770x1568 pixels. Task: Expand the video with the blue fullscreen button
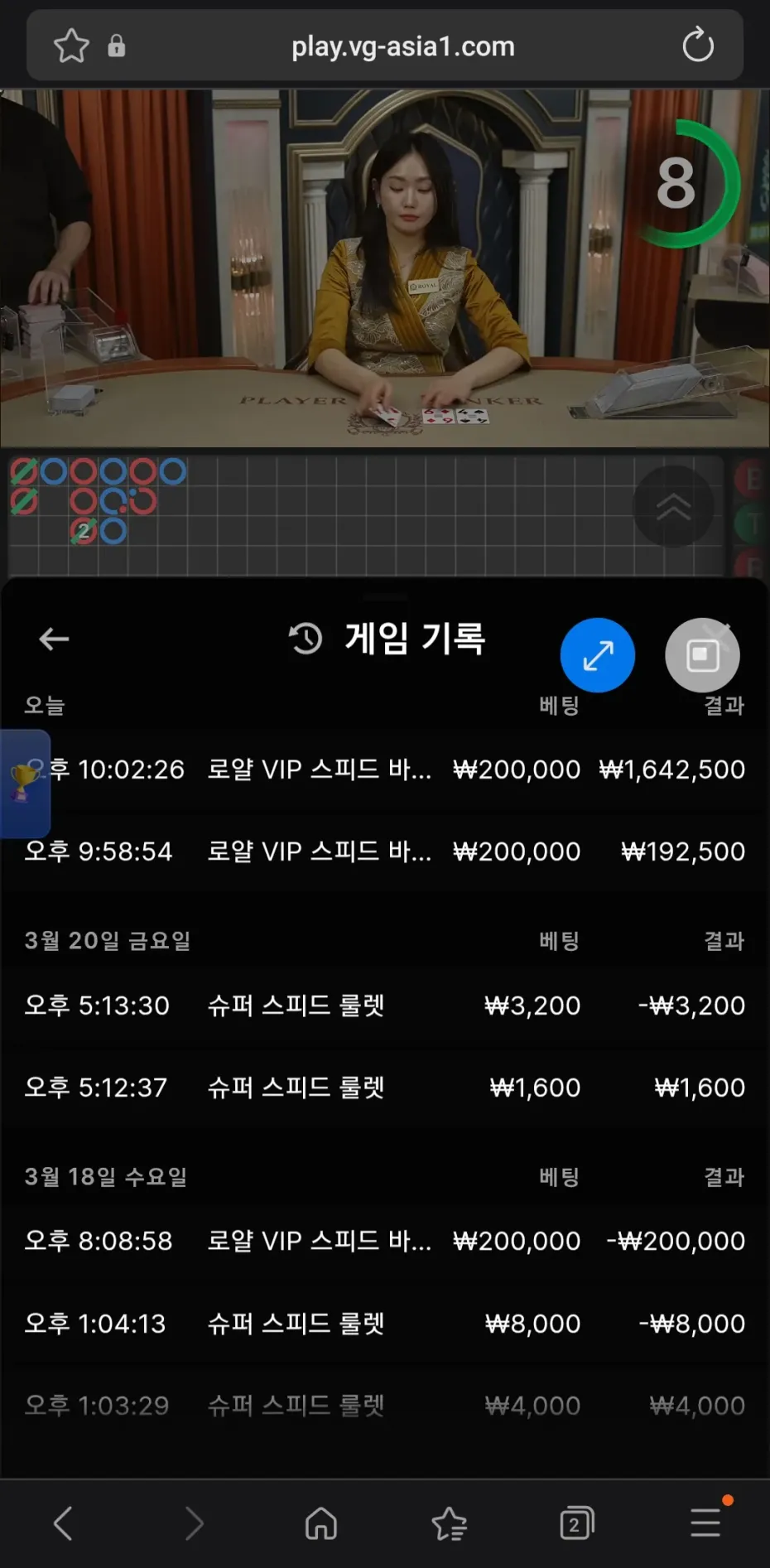[598, 655]
